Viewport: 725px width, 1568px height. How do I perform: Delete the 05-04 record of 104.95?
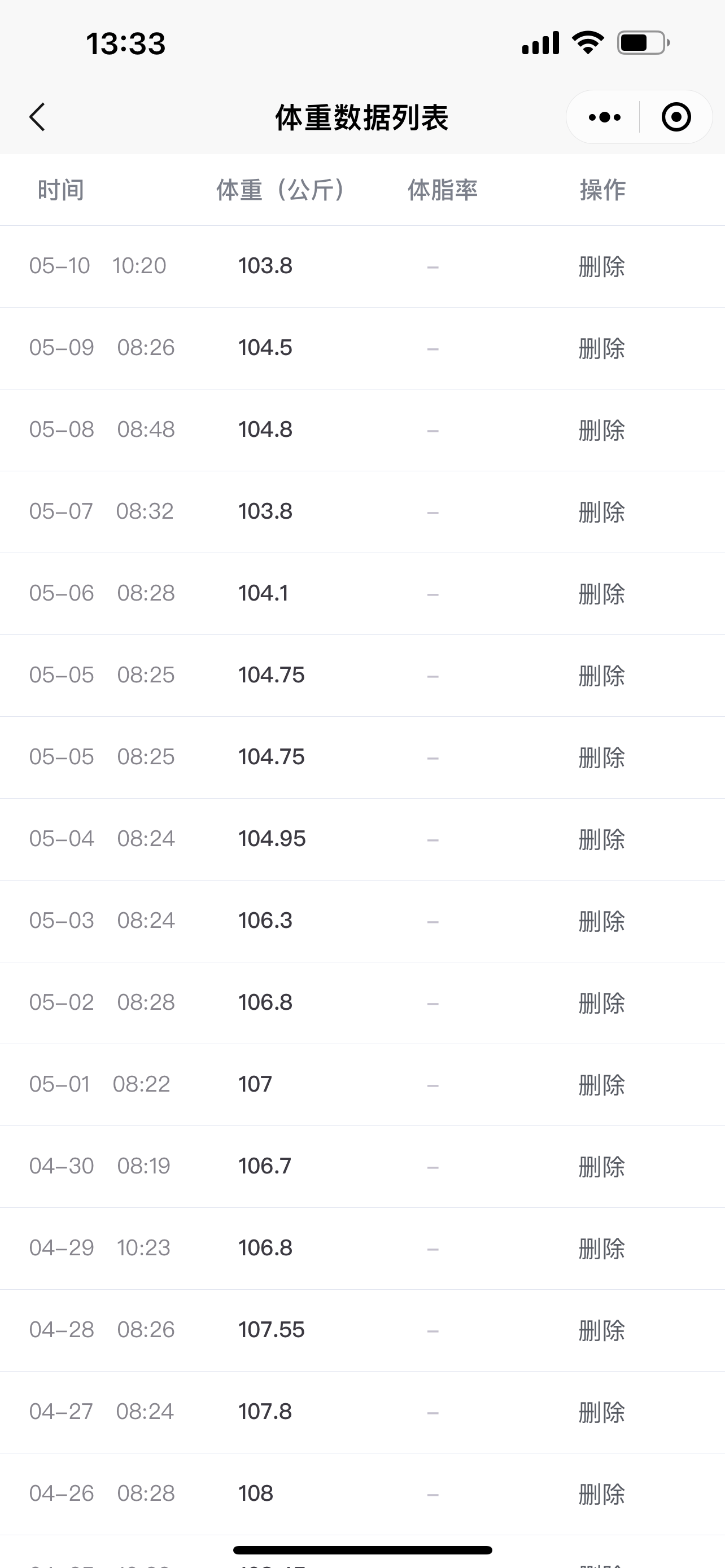point(601,839)
